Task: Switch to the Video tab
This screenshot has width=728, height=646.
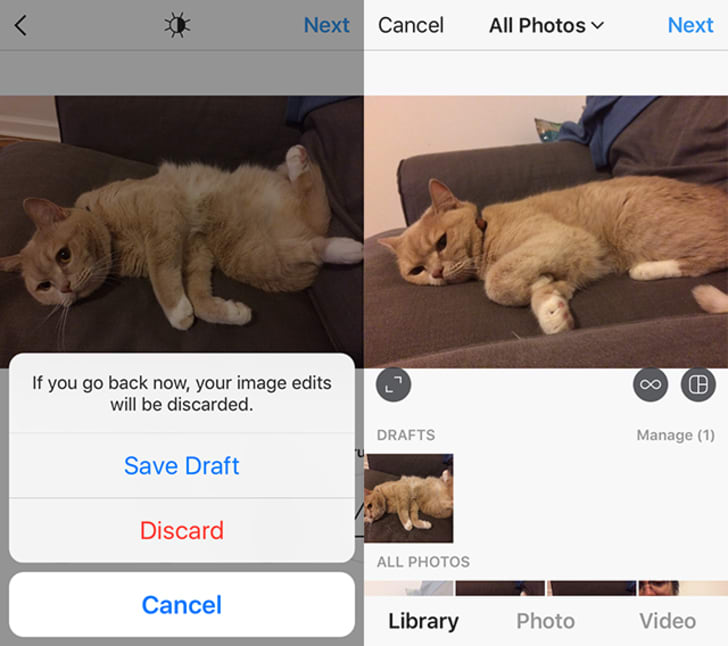Action: click(x=667, y=621)
